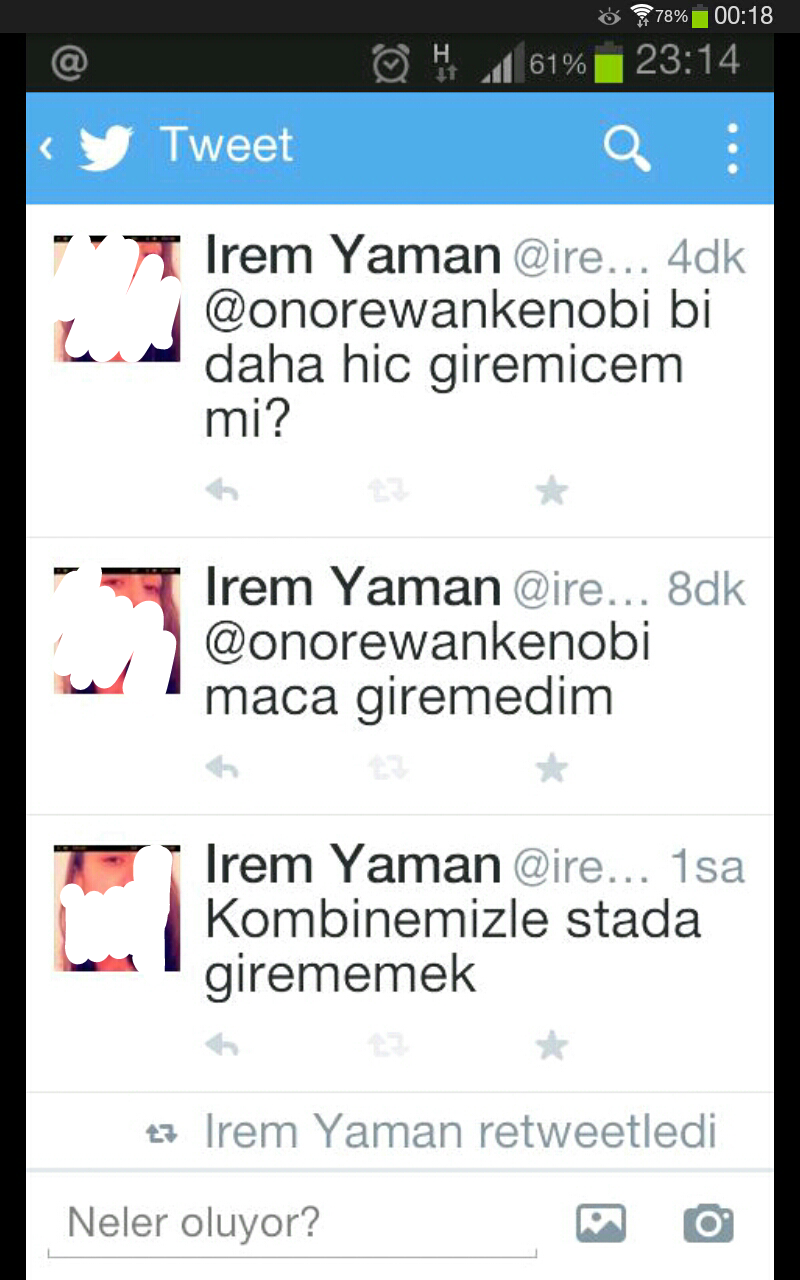Favorite the 'maca giremedim' tweet
Image resolution: width=800 pixels, height=1280 pixels.
551,767
